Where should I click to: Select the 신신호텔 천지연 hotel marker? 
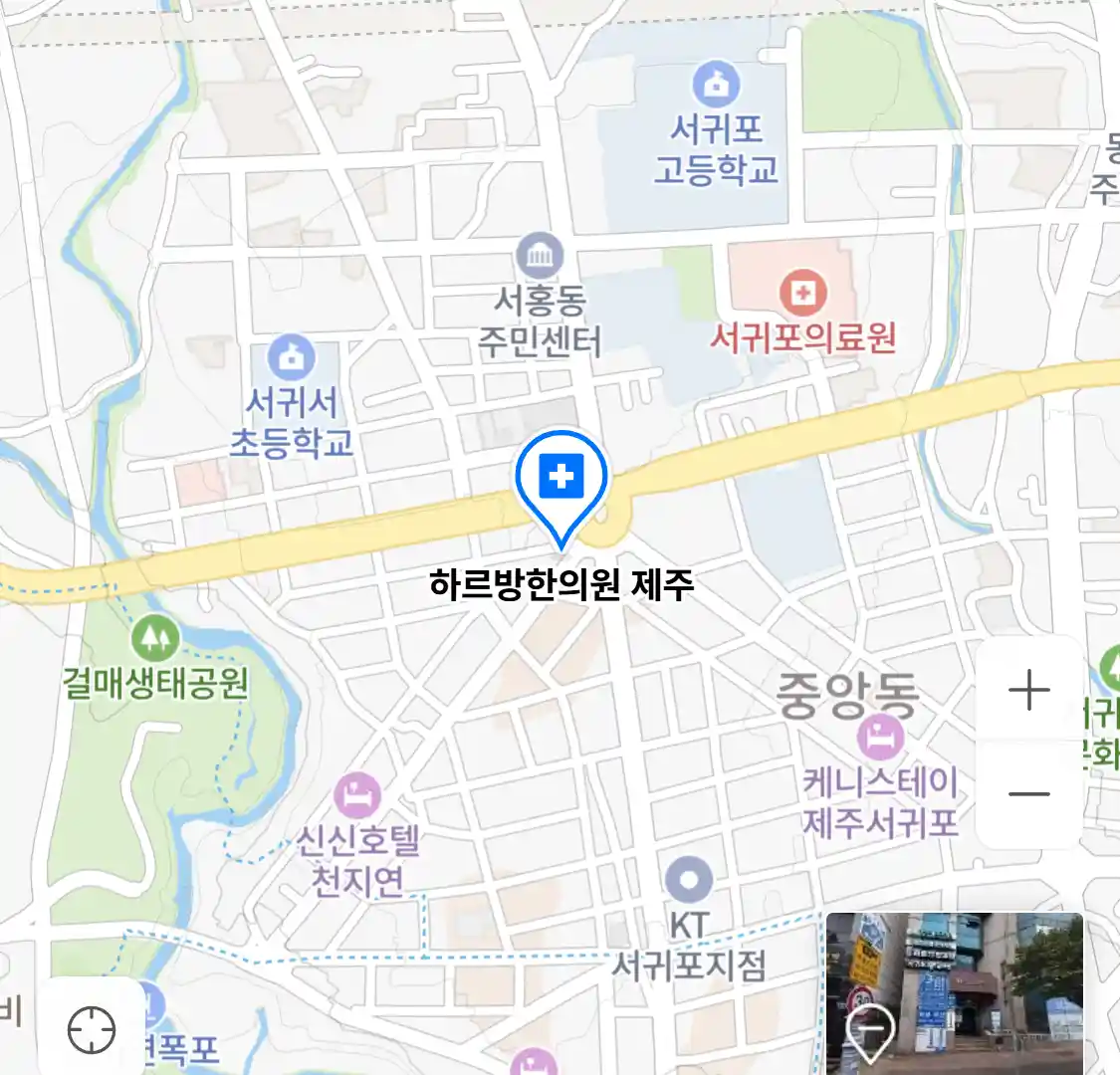357,796
